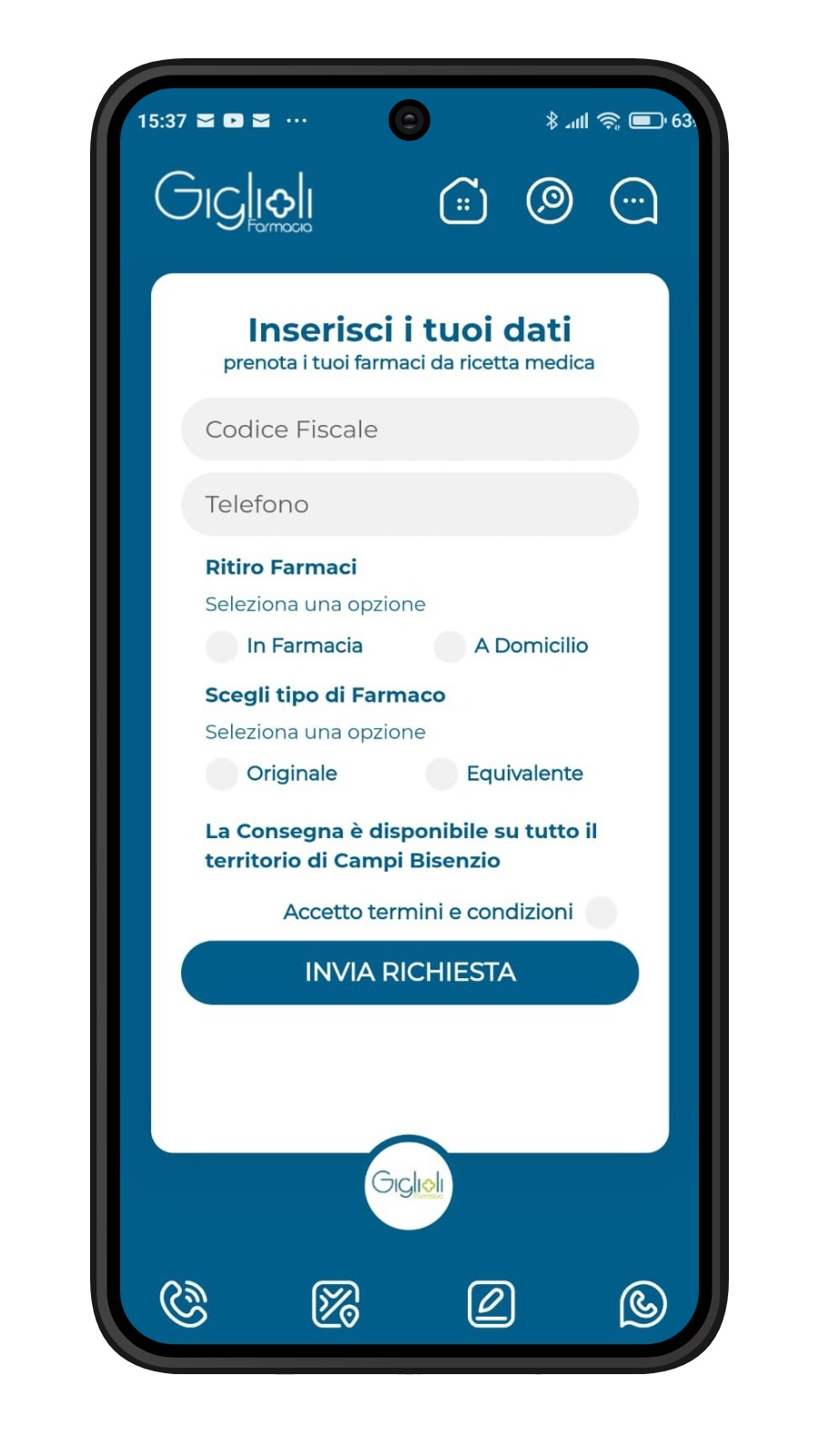This screenshot has width=819, height=1456.
Task: Open the phone call icon
Action: (185, 1303)
